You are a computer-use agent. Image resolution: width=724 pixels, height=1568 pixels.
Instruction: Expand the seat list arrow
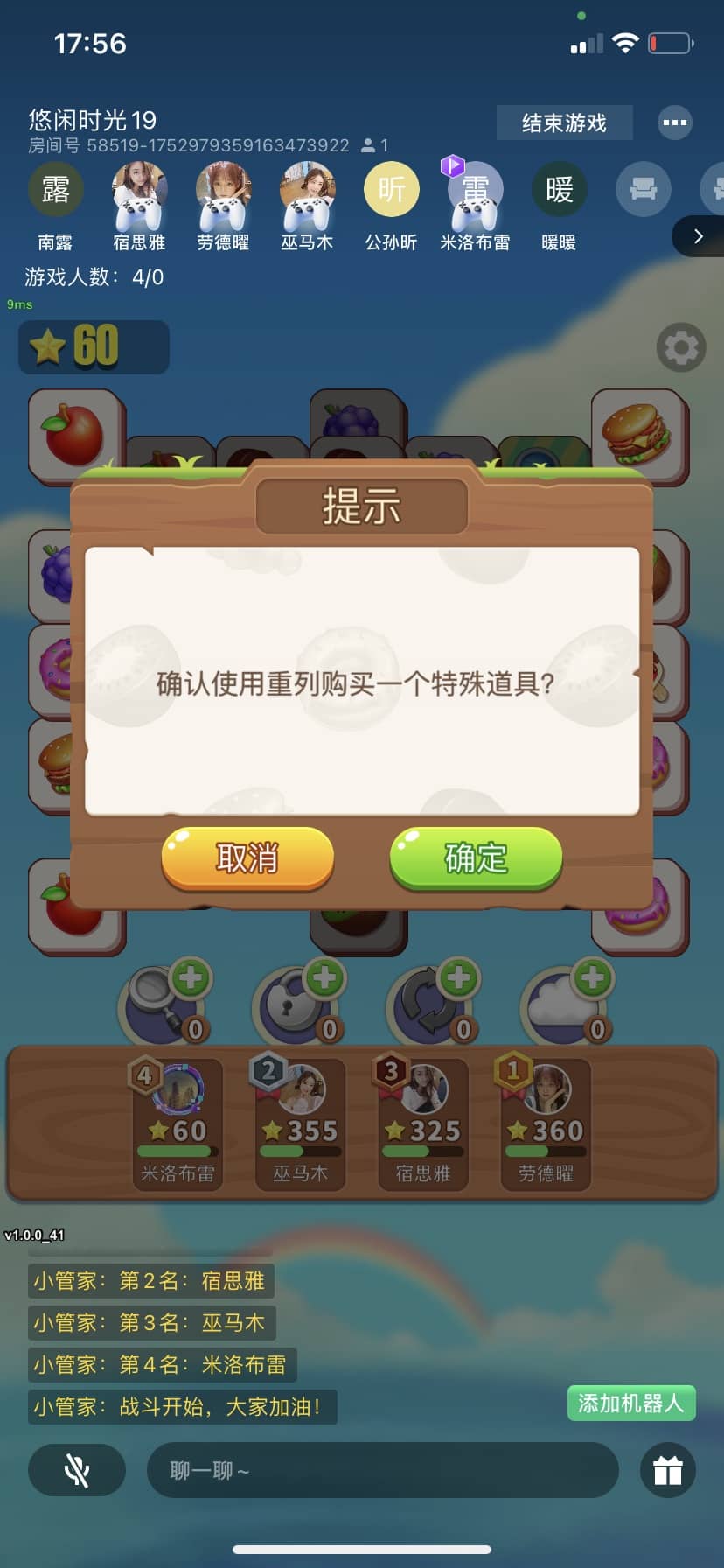698,236
